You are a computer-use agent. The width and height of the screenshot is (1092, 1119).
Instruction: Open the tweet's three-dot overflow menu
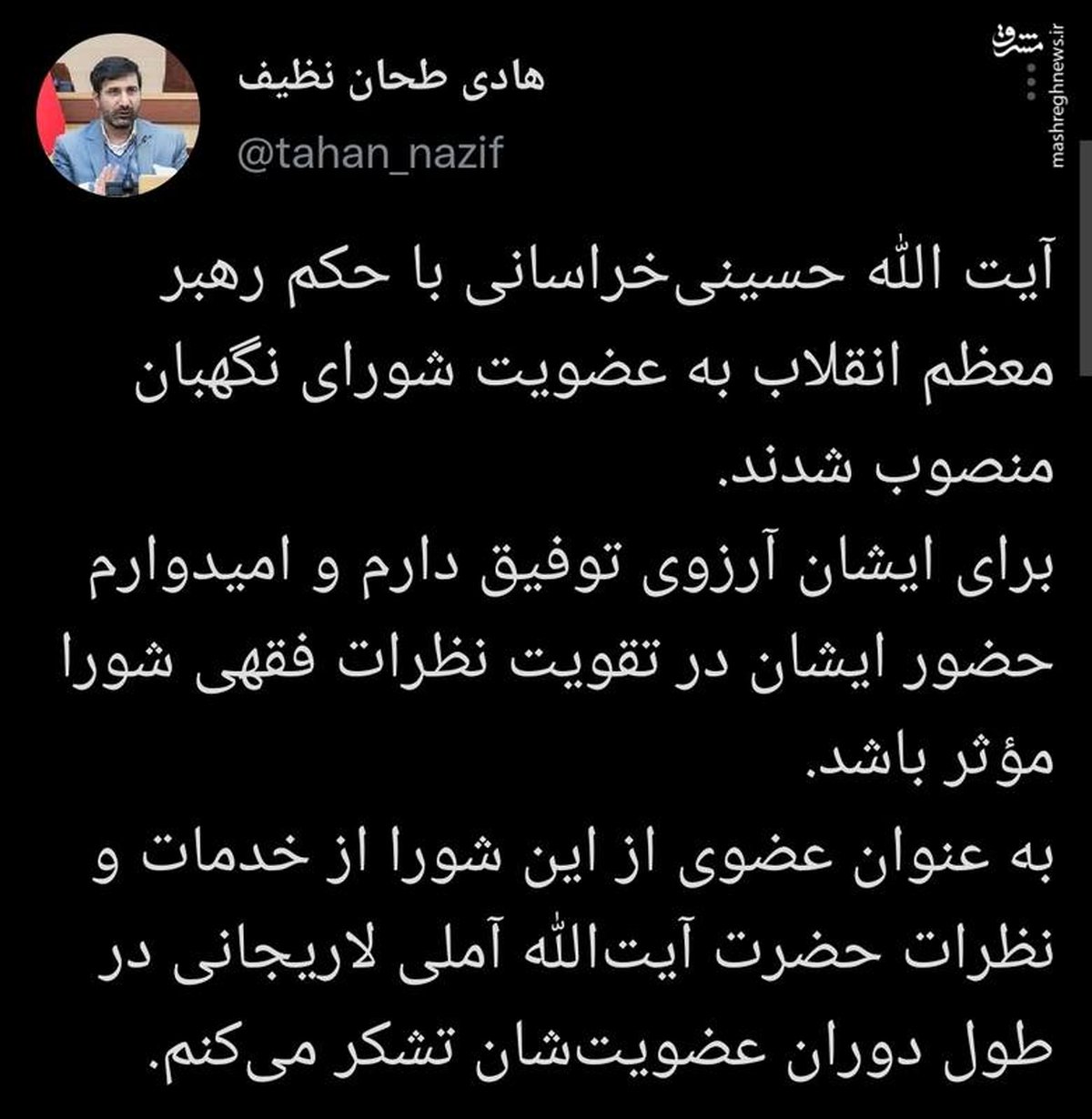pyautogui.click(x=1031, y=82)
